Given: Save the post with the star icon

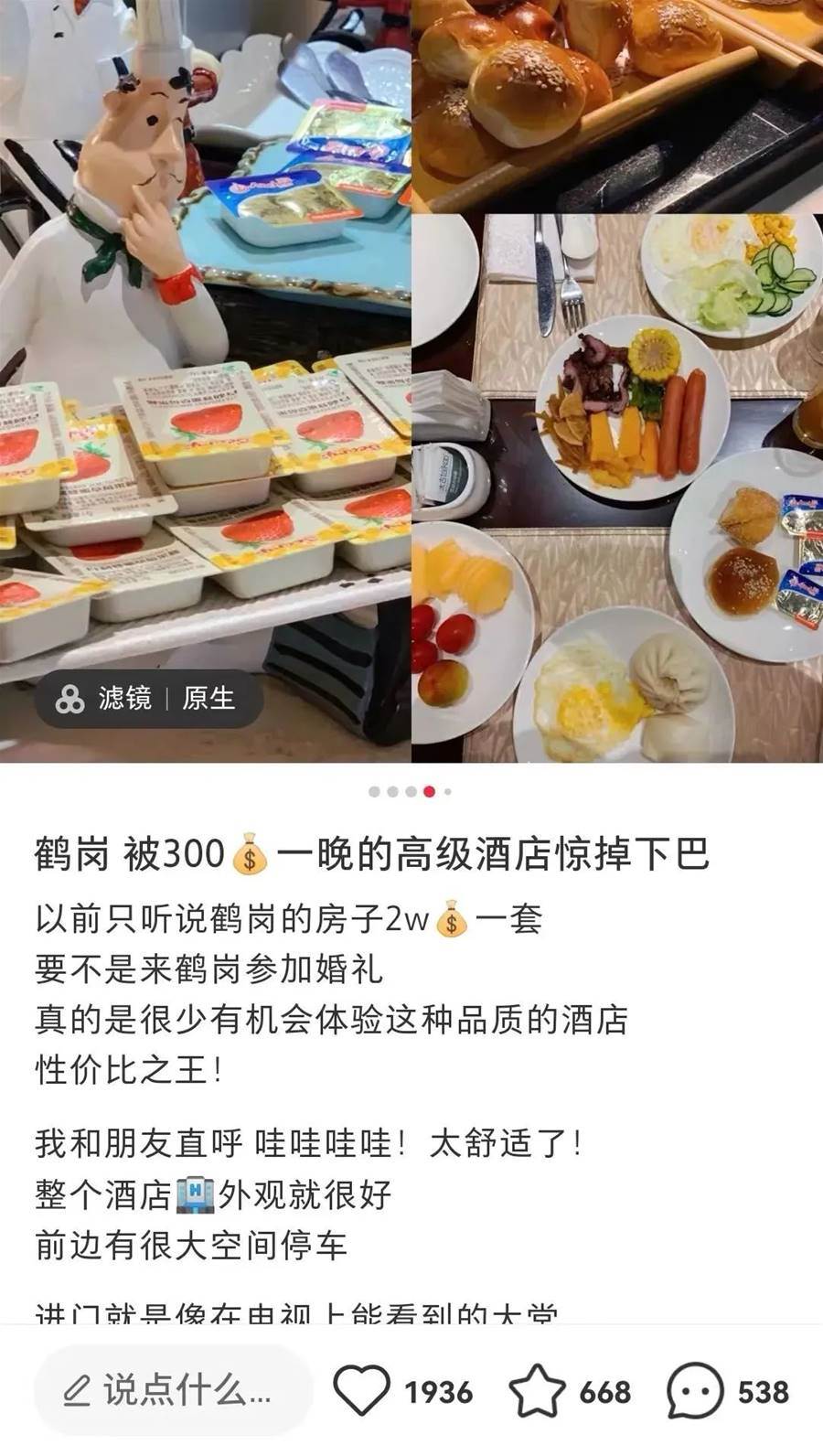Looking at the screenshot, I should 538,1391.
